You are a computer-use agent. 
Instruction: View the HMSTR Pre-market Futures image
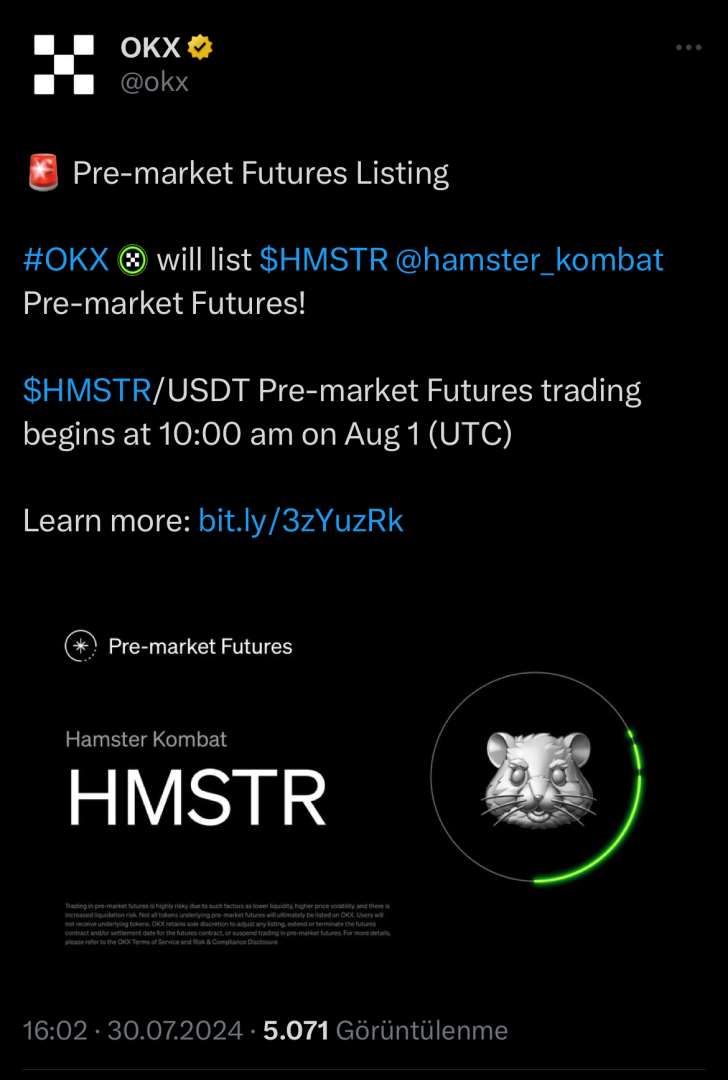coord(364,780)
